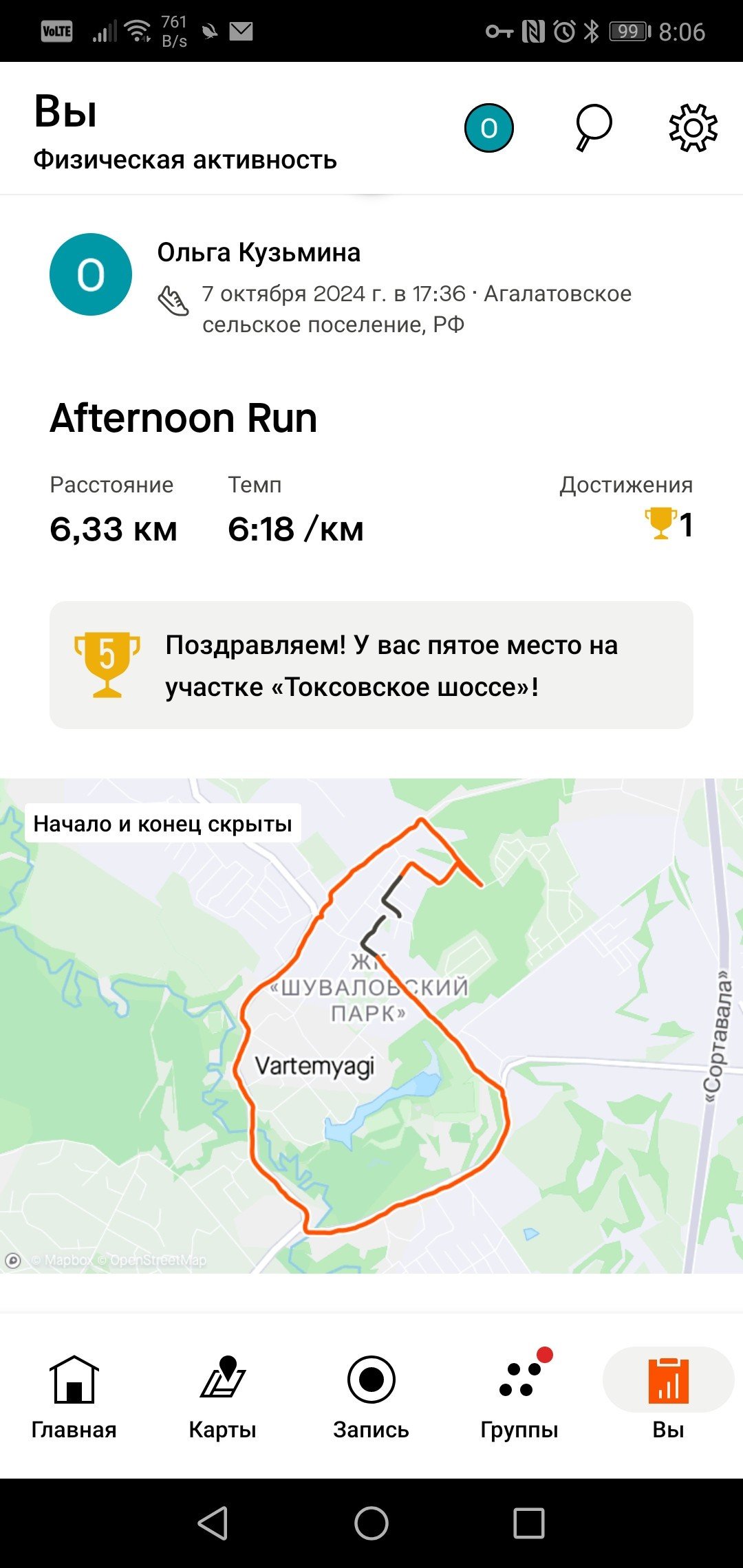Open the run route map
The height and width of the screenshot is (1568, 743).
click(x=371, y=1026)
